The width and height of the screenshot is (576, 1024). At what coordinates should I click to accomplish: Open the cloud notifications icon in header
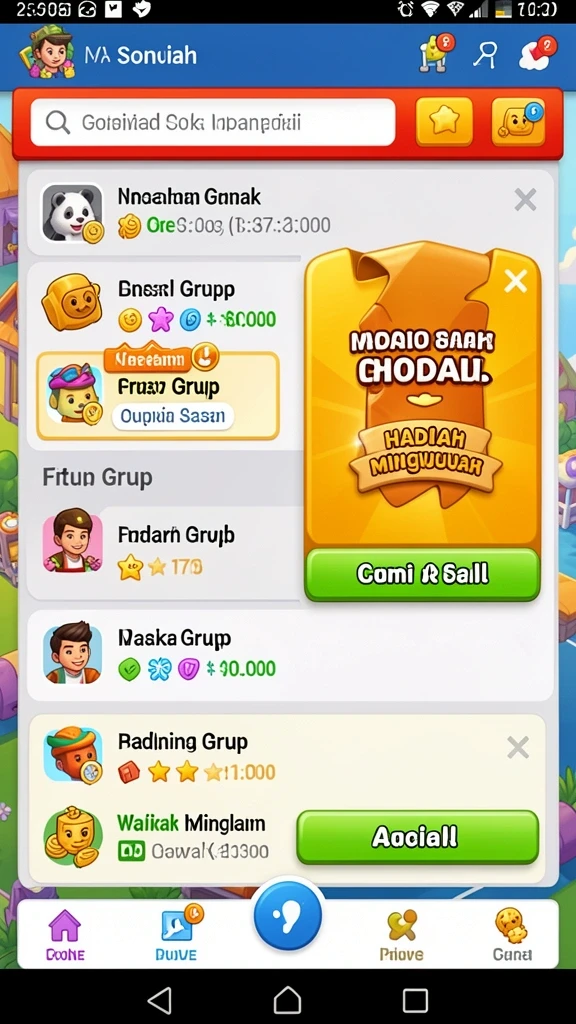[537, 54]
